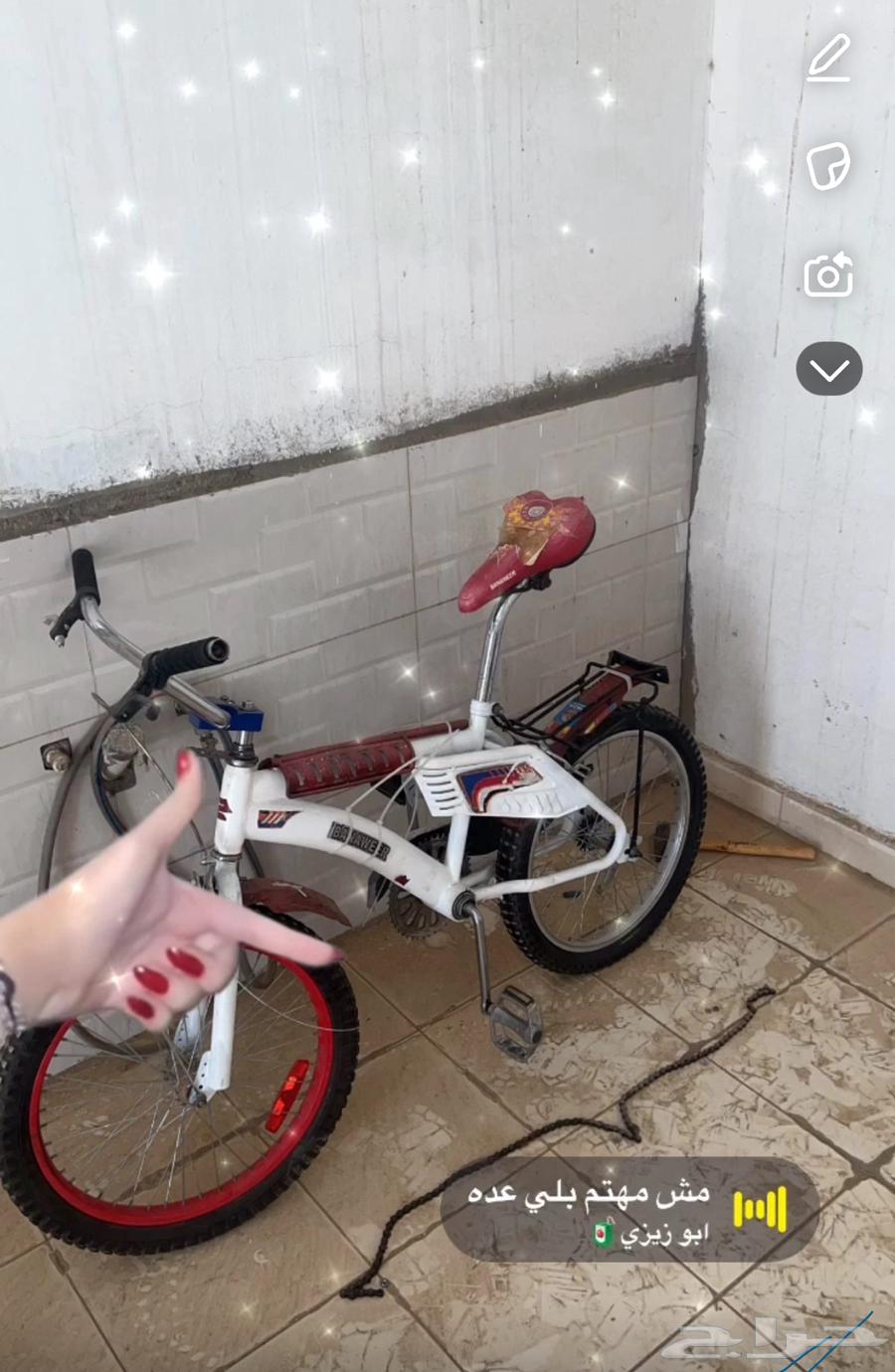Tap the music sticker by ابو زيزي
The height and width of the screenshot is (1372, 895).
(x=628, y=1210)
